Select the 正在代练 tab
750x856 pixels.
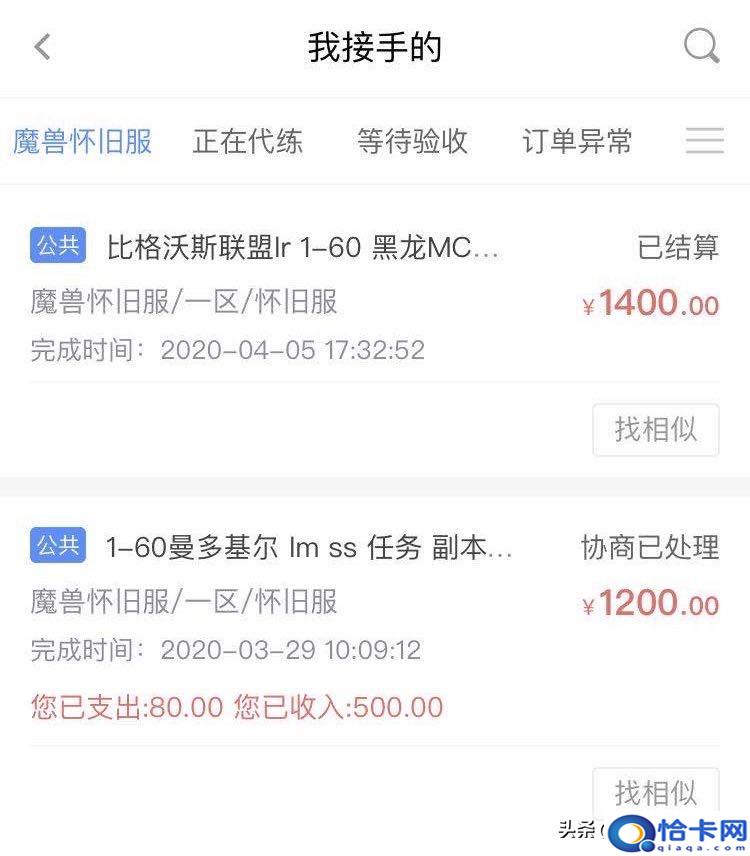(247, 141)
